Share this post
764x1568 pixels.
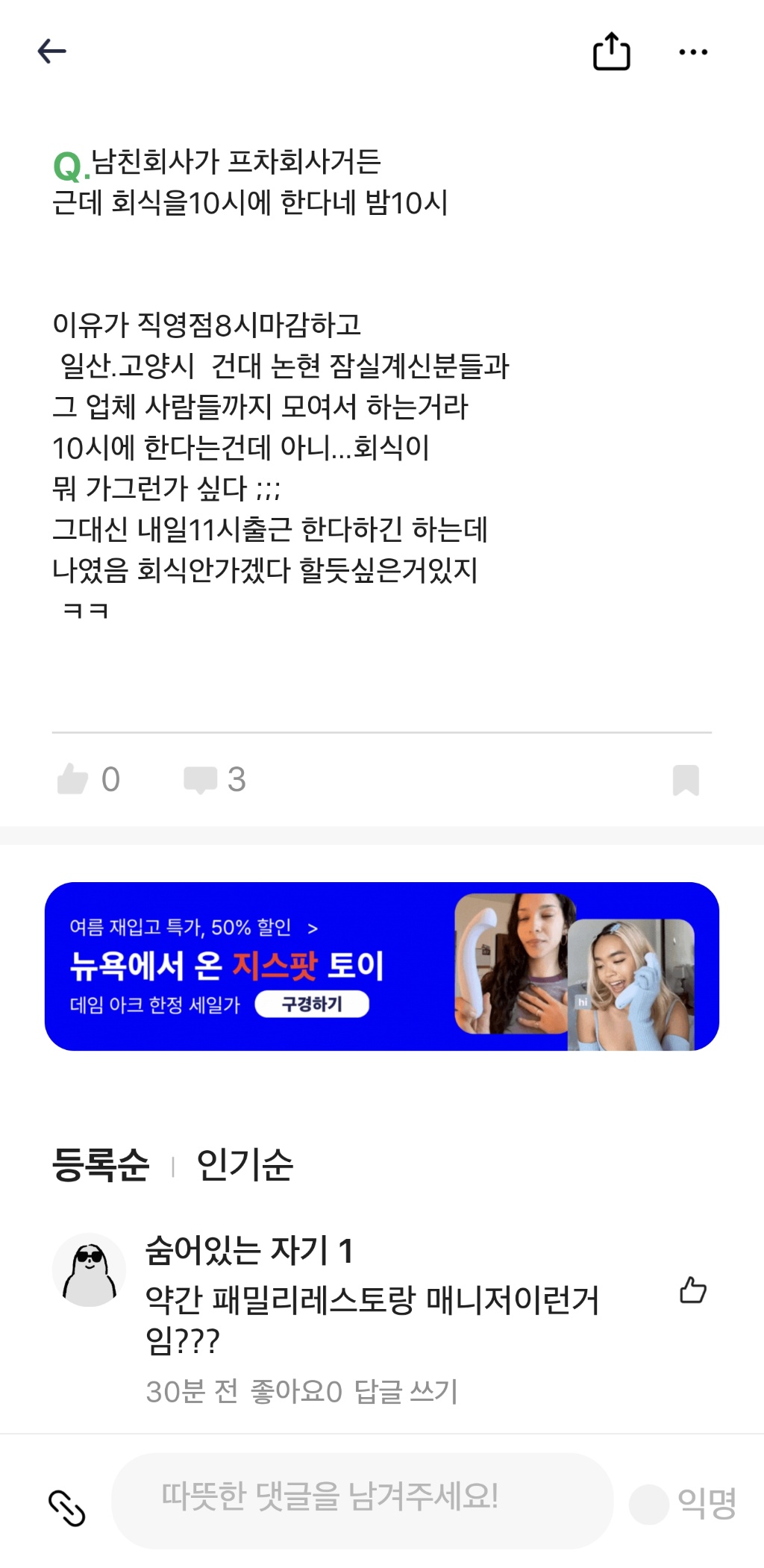pos(611,51)
